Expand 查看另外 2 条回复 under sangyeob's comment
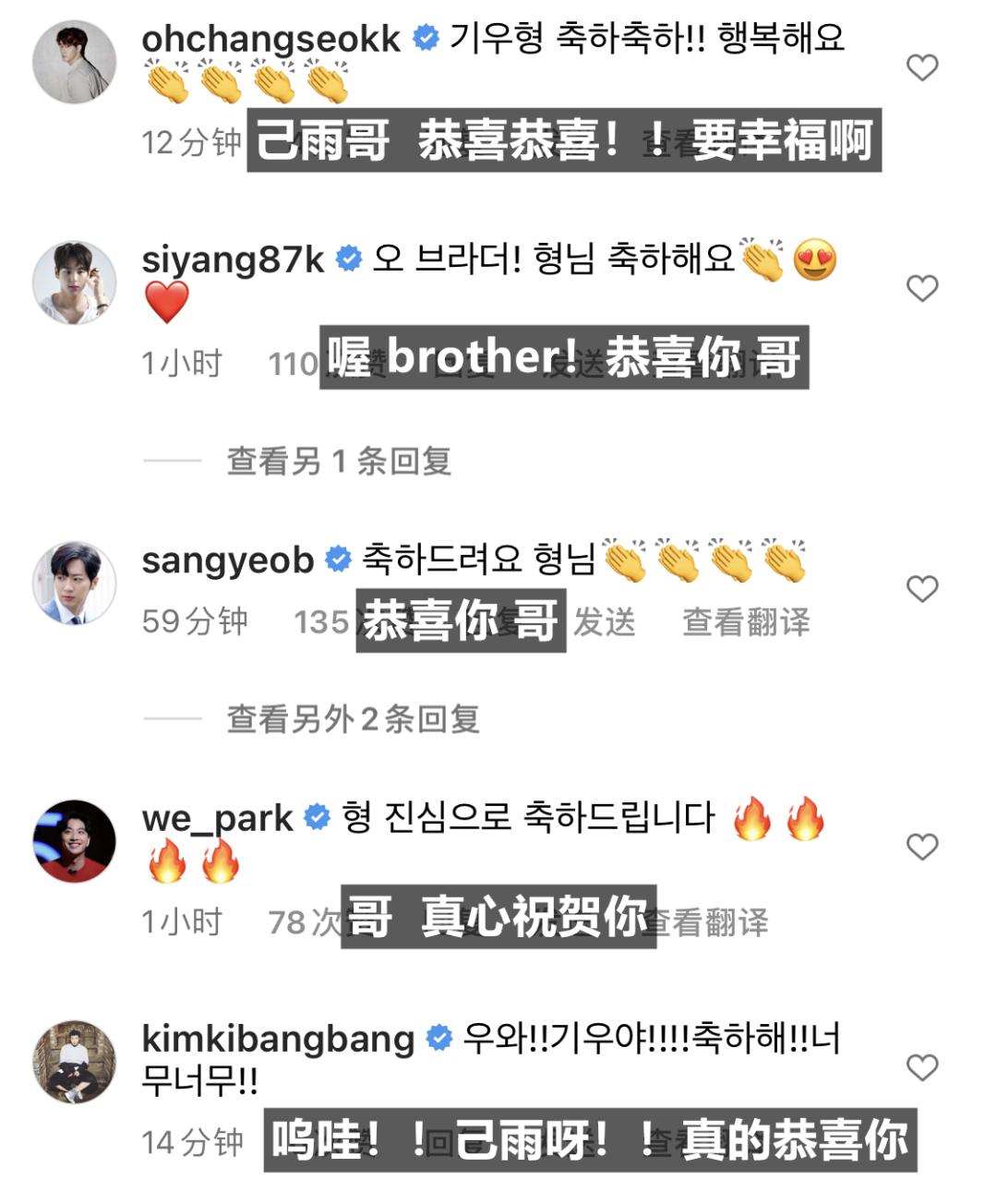 (353, 718)
